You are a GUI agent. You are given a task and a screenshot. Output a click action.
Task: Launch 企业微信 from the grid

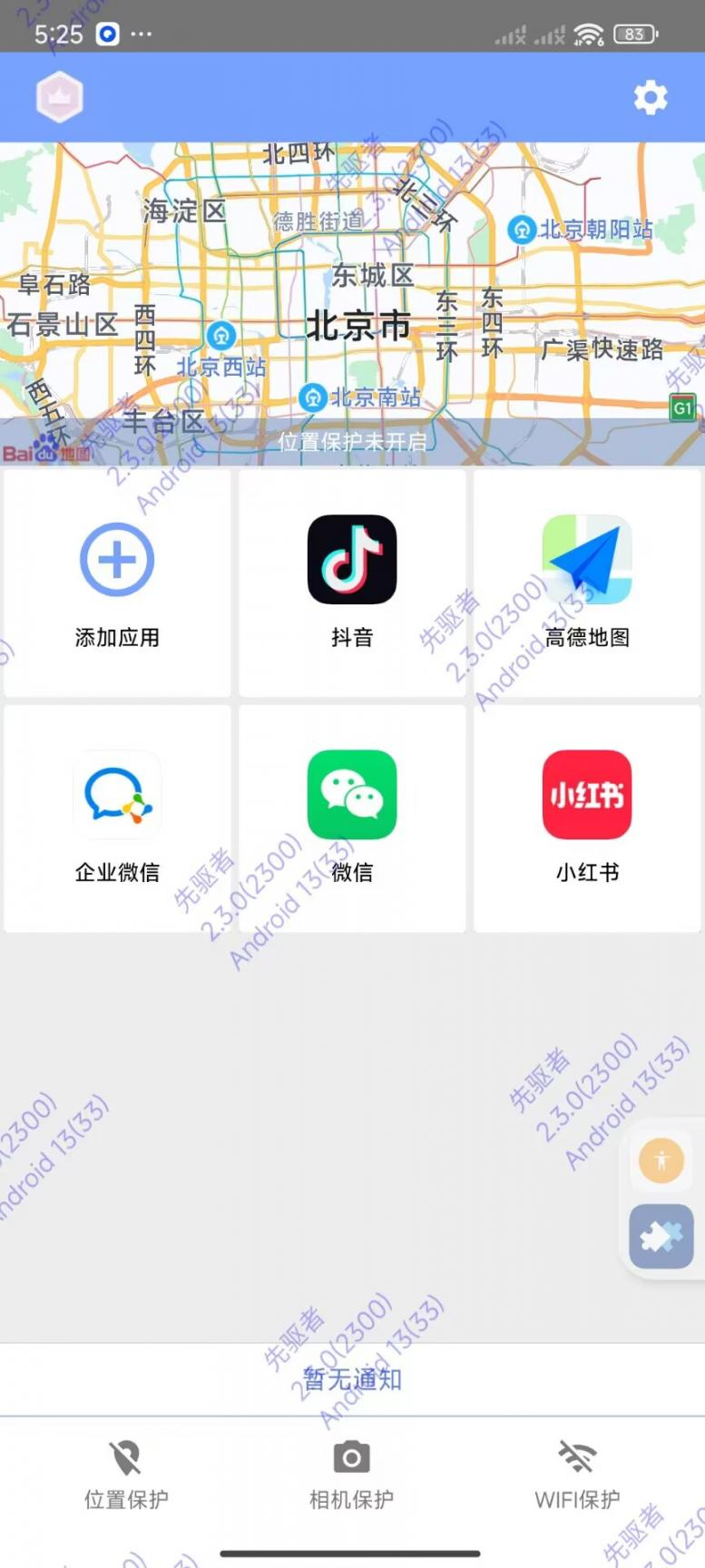tap(117, 818)
